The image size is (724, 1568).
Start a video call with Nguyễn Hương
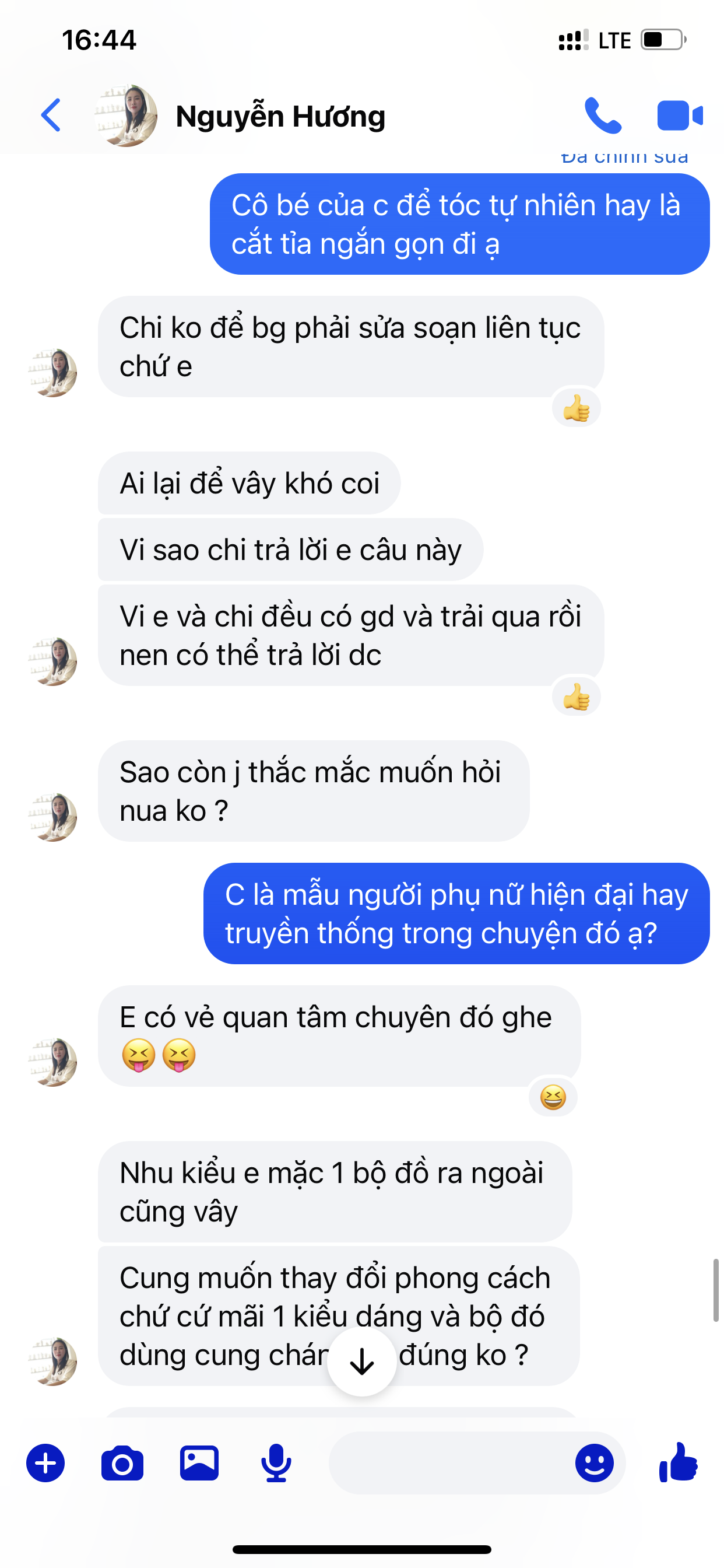(x=680, y=115)
